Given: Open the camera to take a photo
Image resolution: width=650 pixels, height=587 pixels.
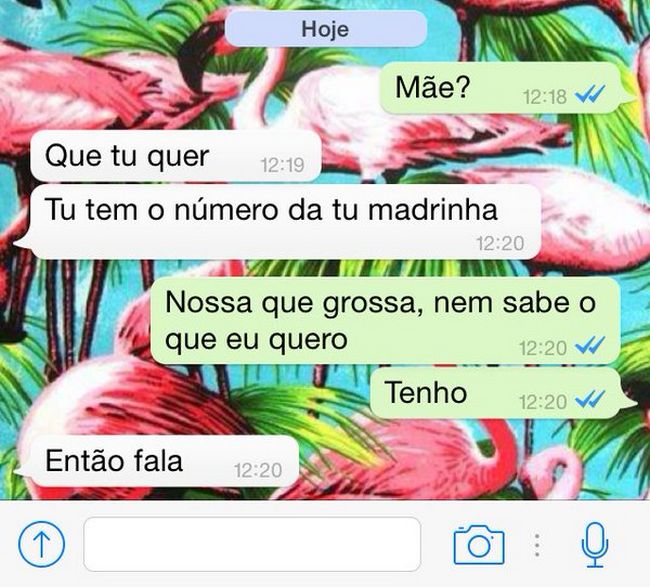Looking at the screenshot, I should tap(479, 545).
